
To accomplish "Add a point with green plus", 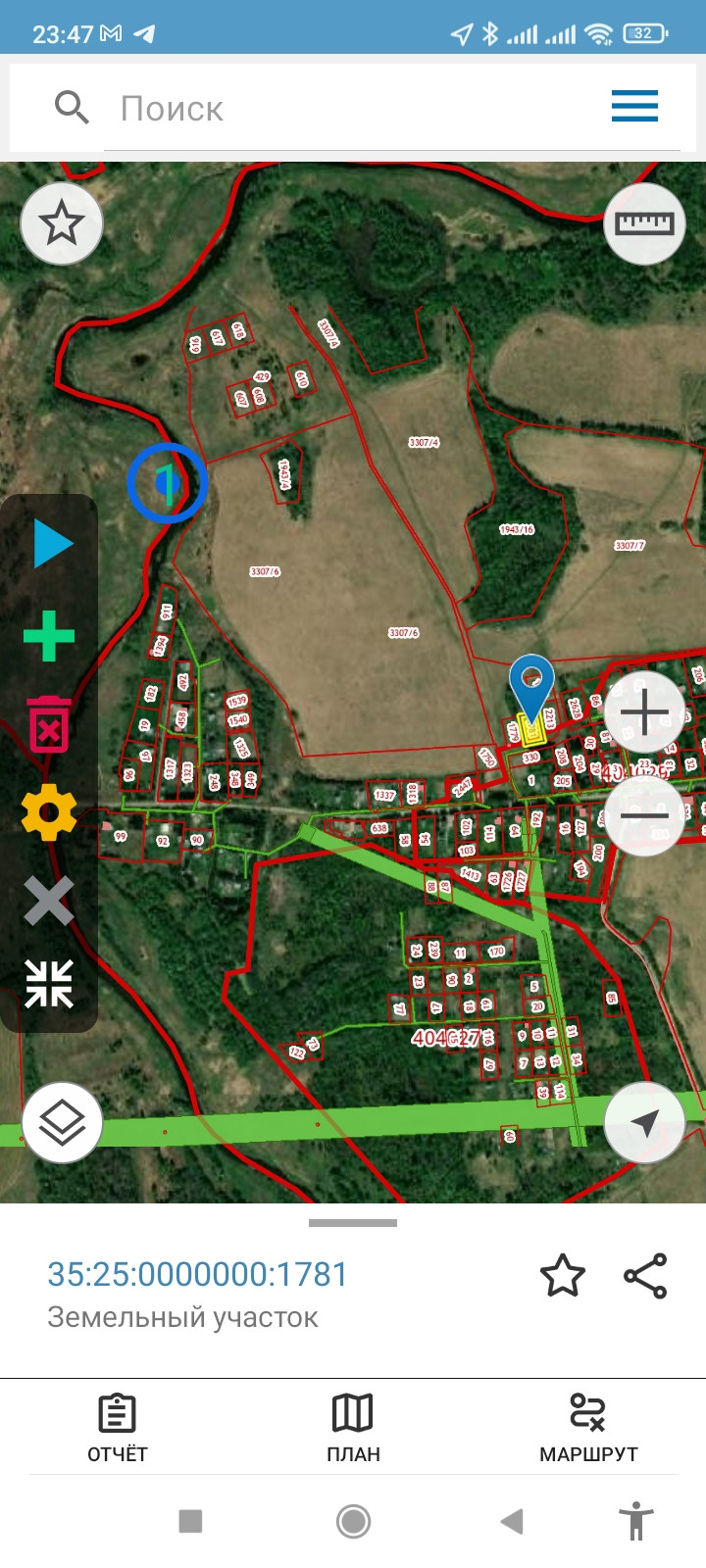I will pos(49,637).
